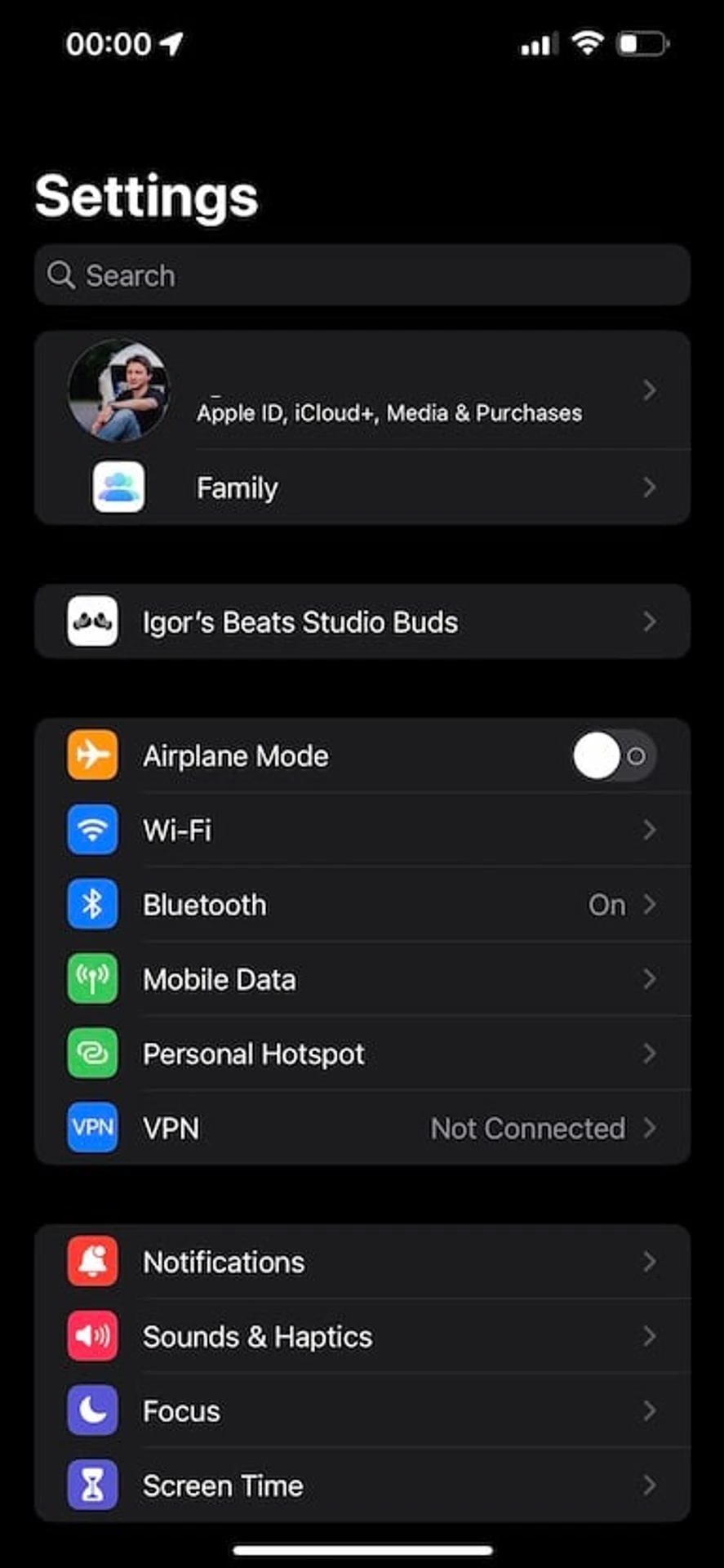Open Focus settings
The width and height of the screenshot is (724, 1568).
[362, 1411]
